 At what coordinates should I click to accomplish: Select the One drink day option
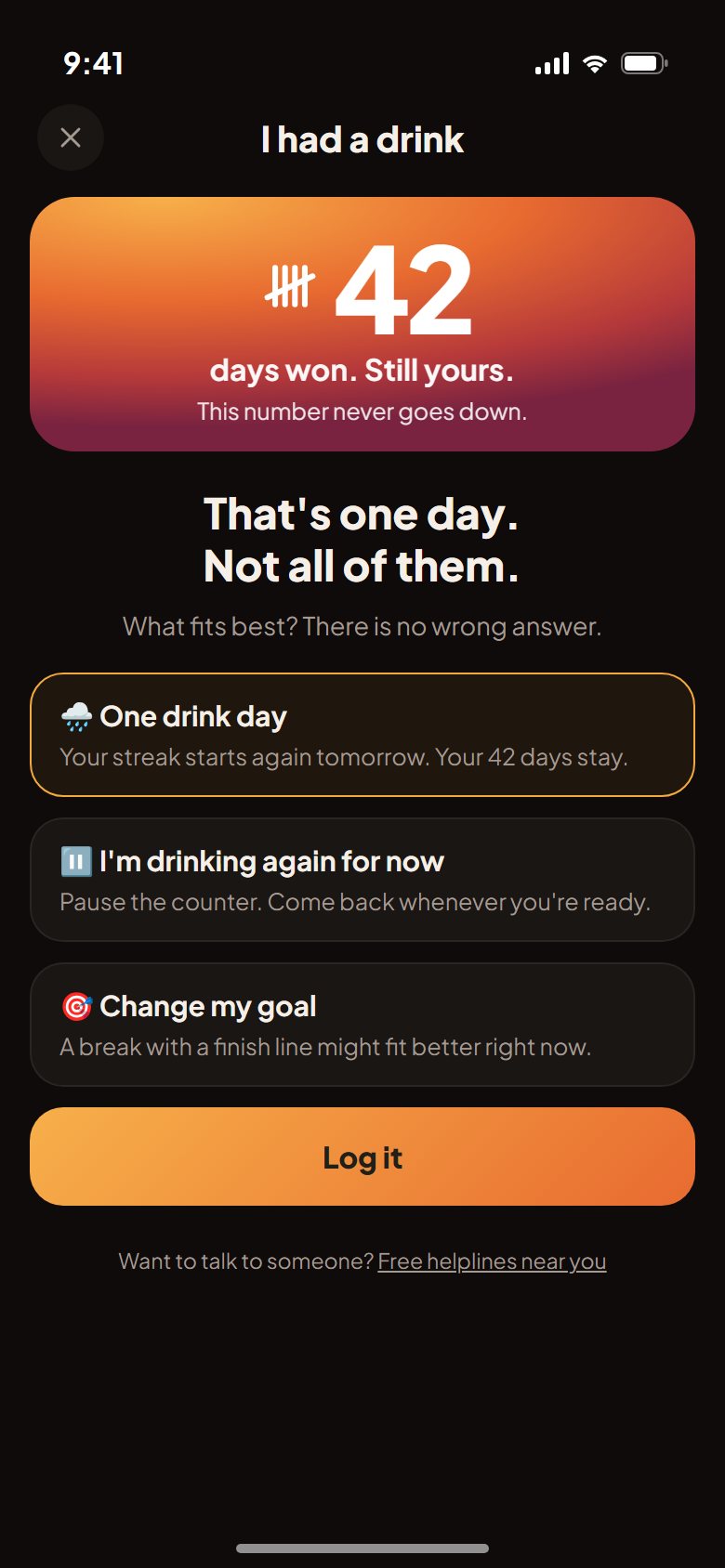pyautogui.click(x=362, y=735)
